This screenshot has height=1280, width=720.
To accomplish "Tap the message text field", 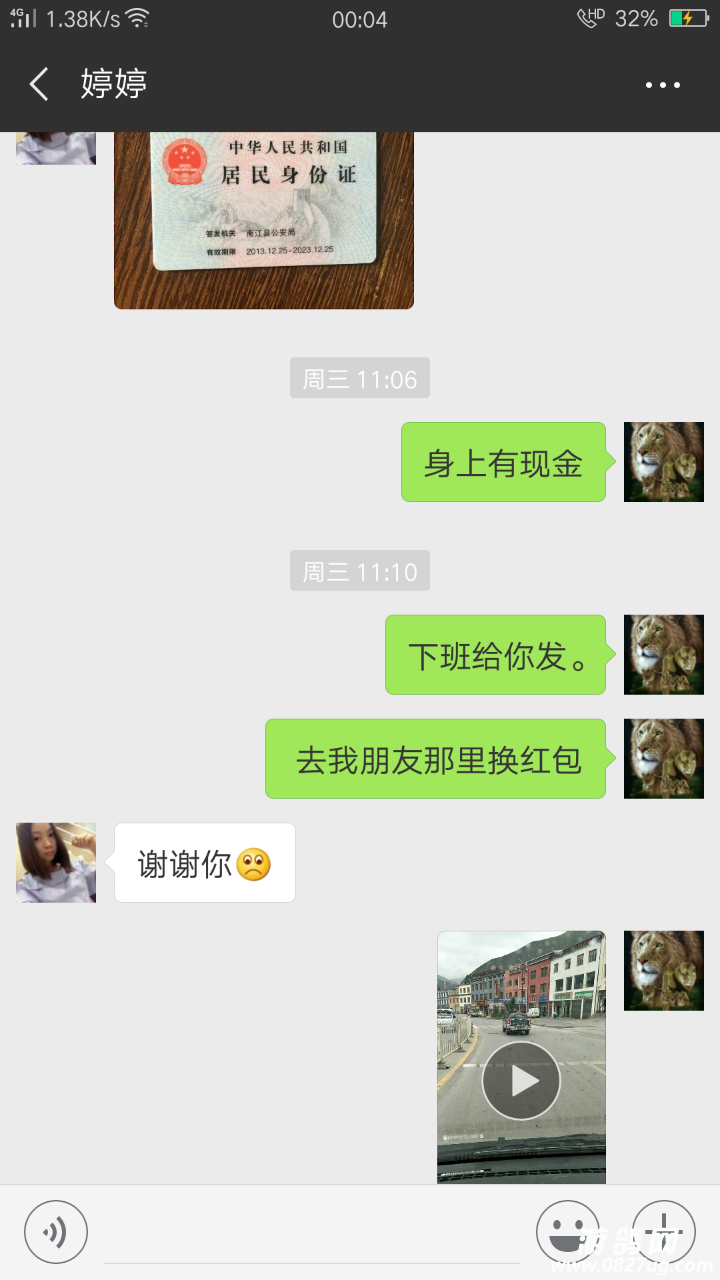I will pyautogui.click(x=310, y=1234).
